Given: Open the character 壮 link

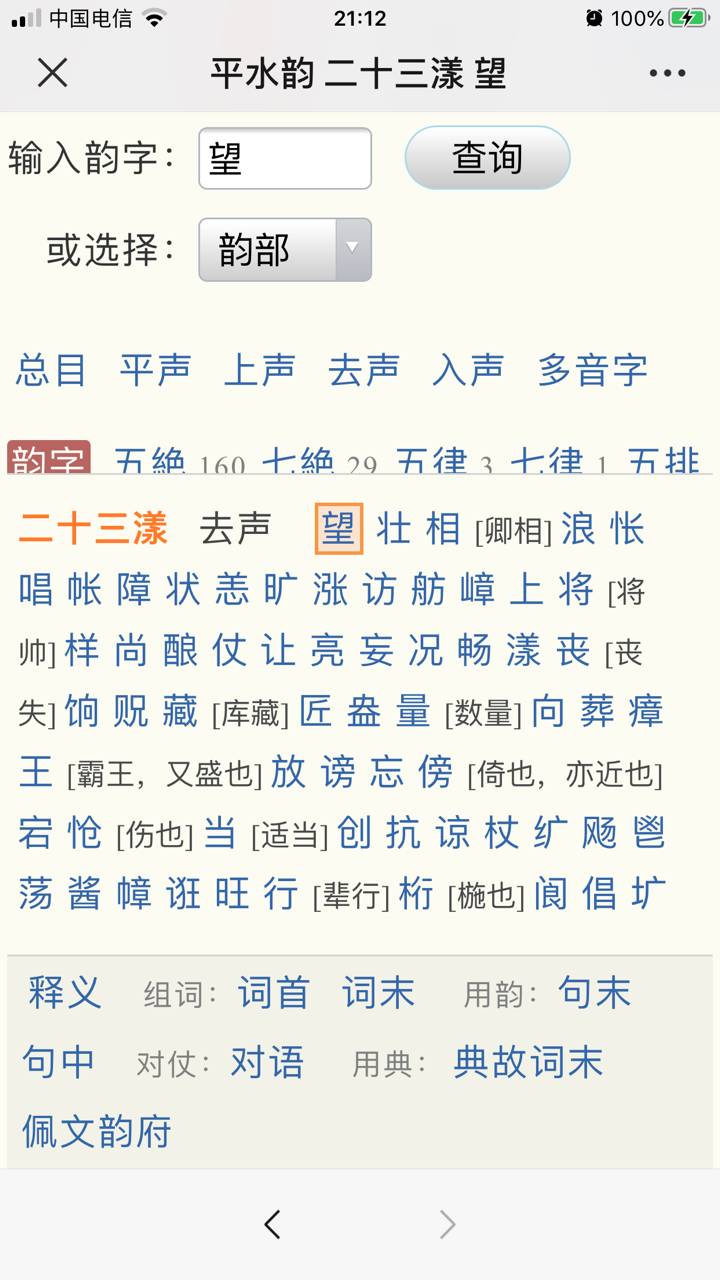Looking at the screenshot, I should click(394, 528).
